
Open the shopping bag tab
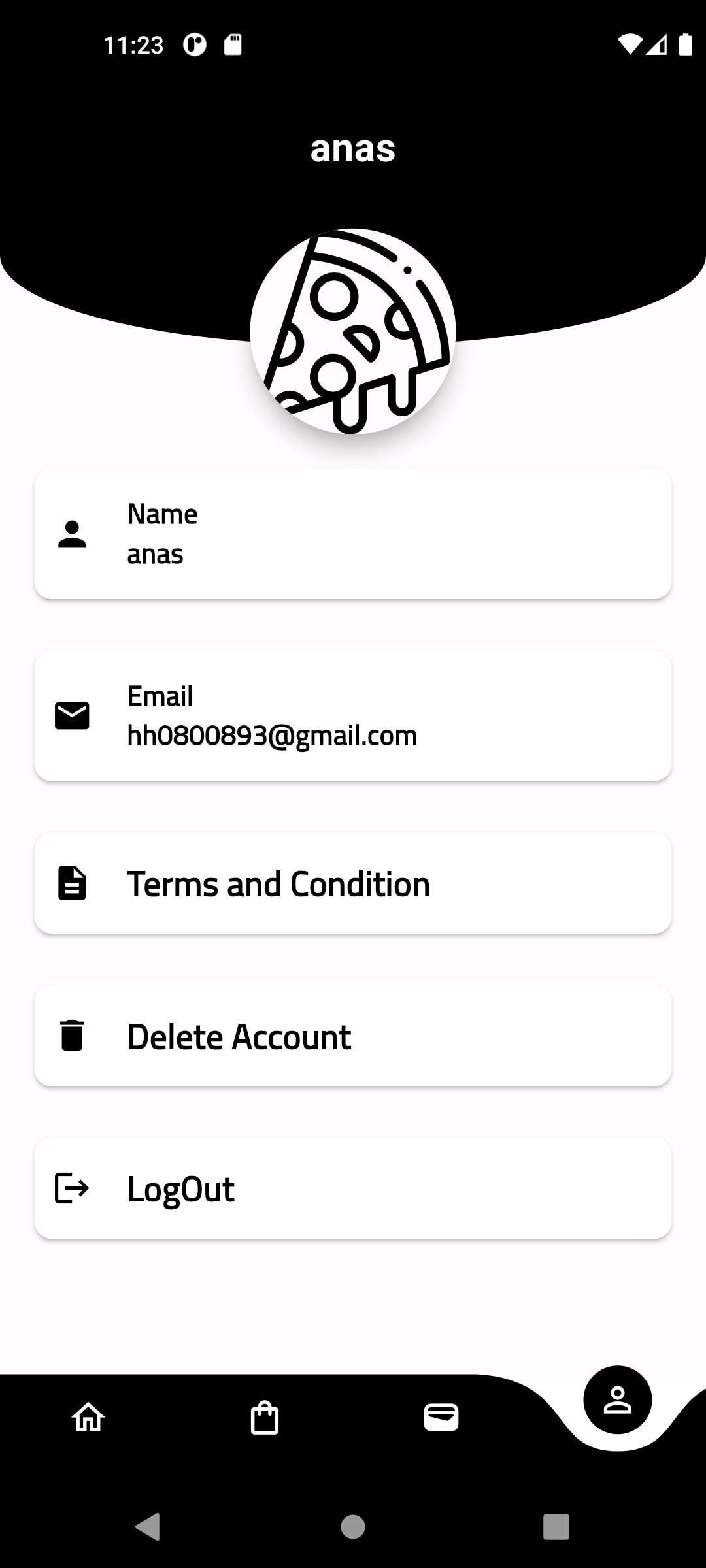click(265, 1418)
